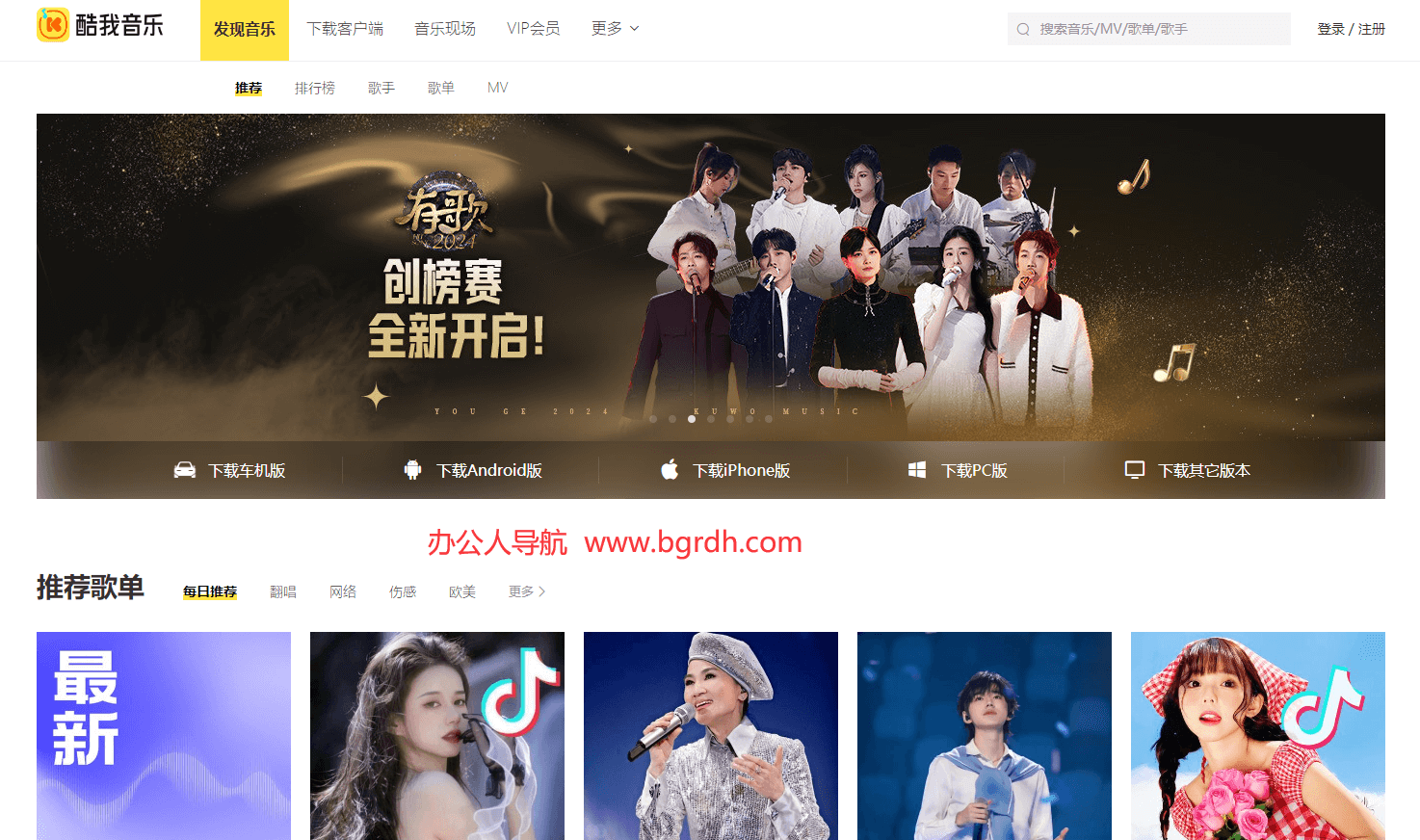Filter recommended playlists by 翻唱

(x=283, y=591)
